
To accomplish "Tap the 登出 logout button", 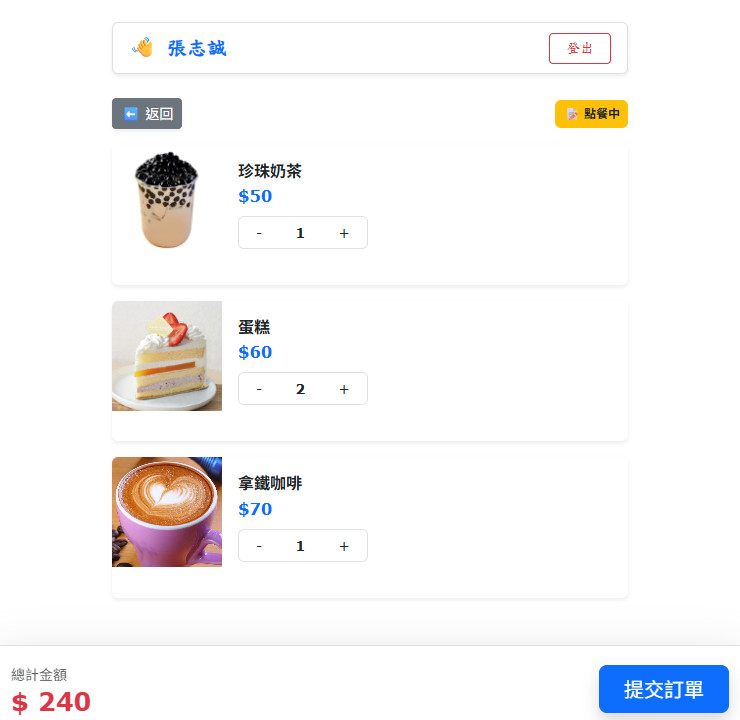I will coord(579,48).
